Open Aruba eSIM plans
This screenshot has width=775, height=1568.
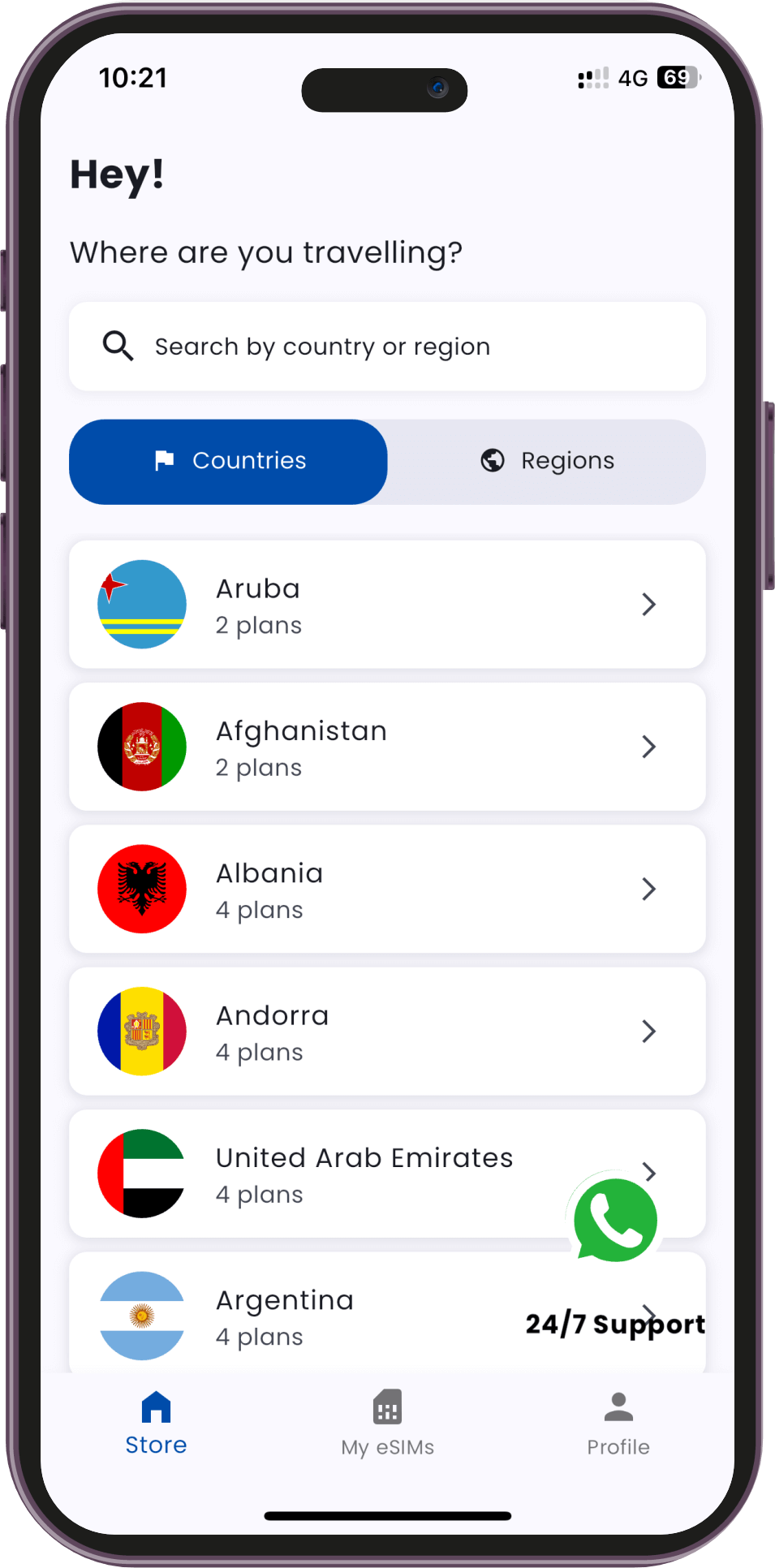pyautogui.click(x=387, y=605)
